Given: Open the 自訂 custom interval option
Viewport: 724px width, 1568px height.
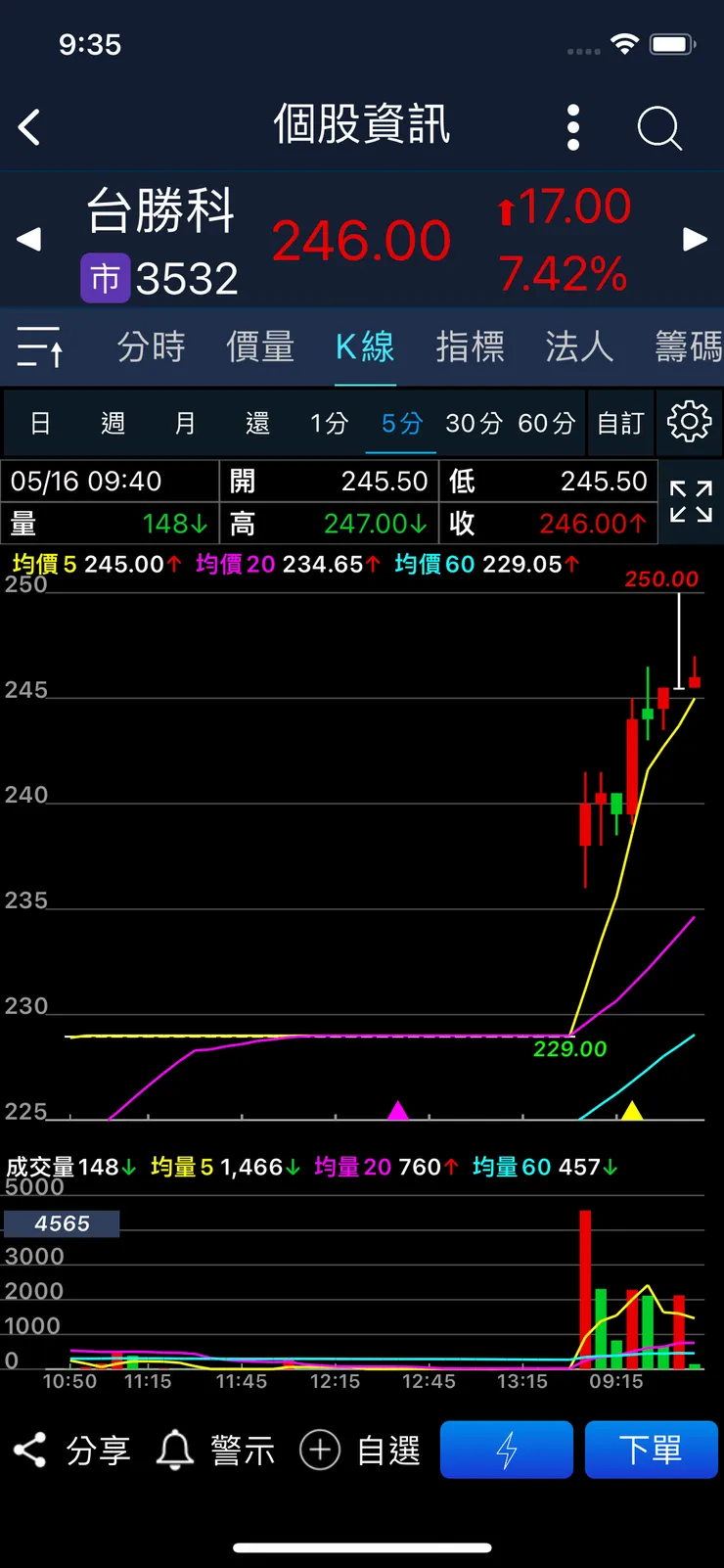Looking at the screenshot, I should point(620,423).
